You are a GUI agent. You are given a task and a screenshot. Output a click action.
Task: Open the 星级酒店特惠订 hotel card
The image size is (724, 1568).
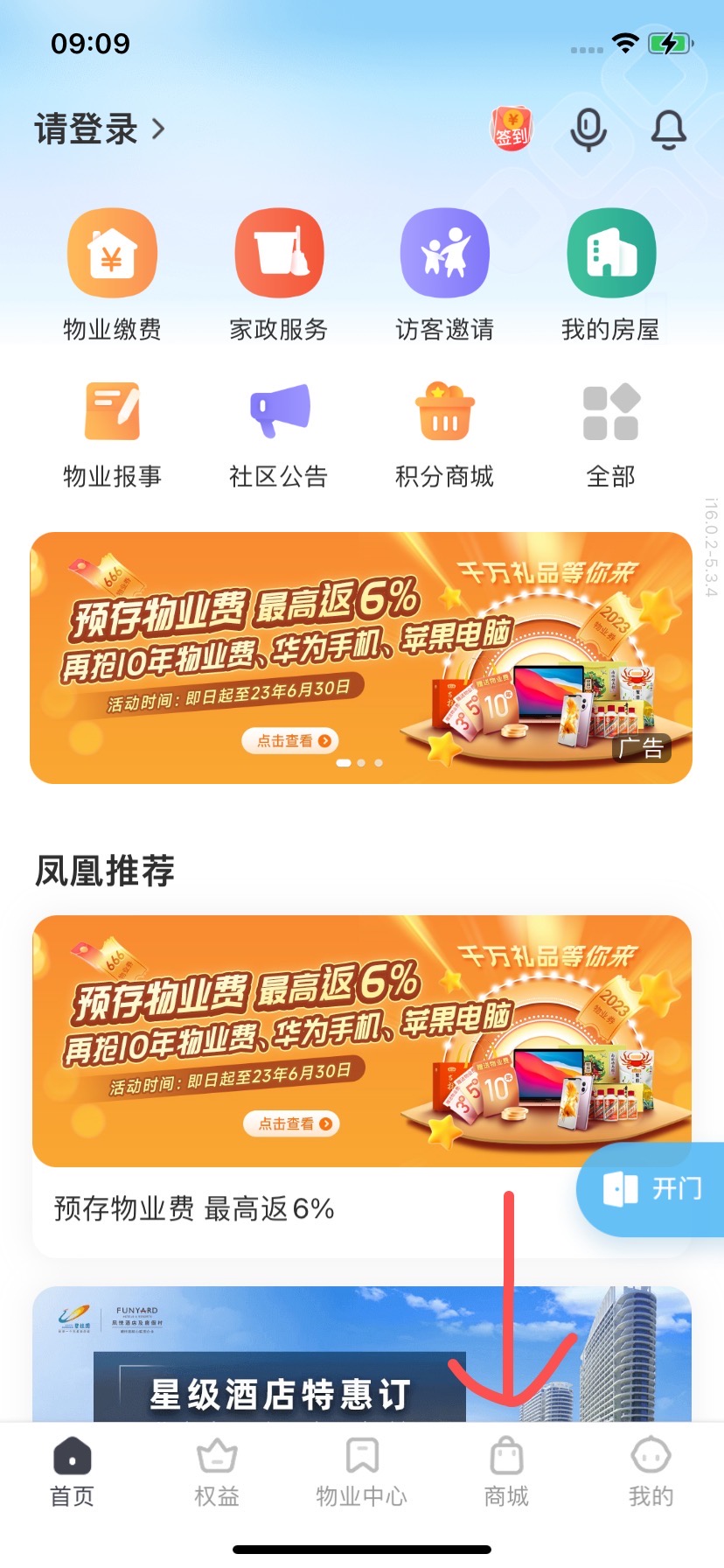pyautogui.click(x=361, y=1354)
